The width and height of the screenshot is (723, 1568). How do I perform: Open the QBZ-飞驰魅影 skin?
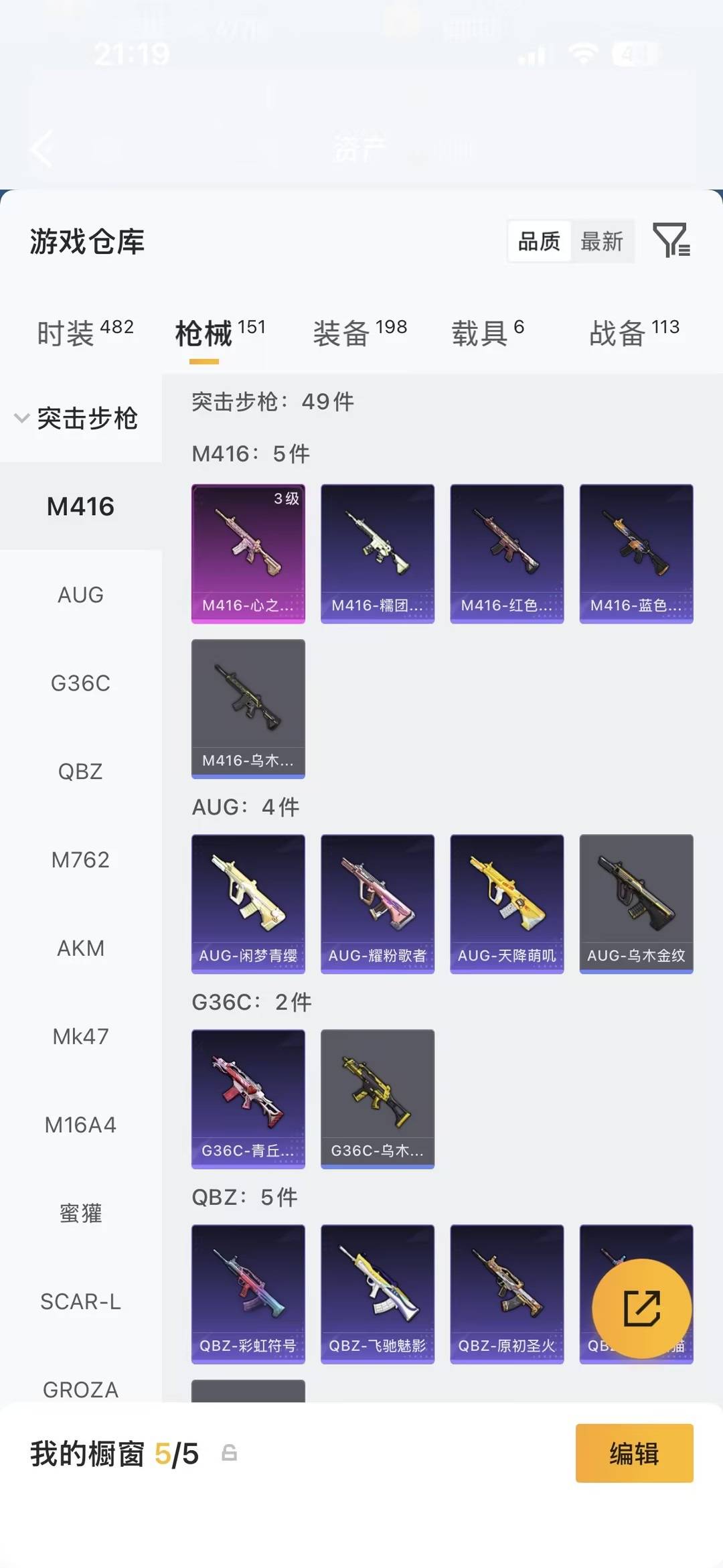[x=378, y=1294]
